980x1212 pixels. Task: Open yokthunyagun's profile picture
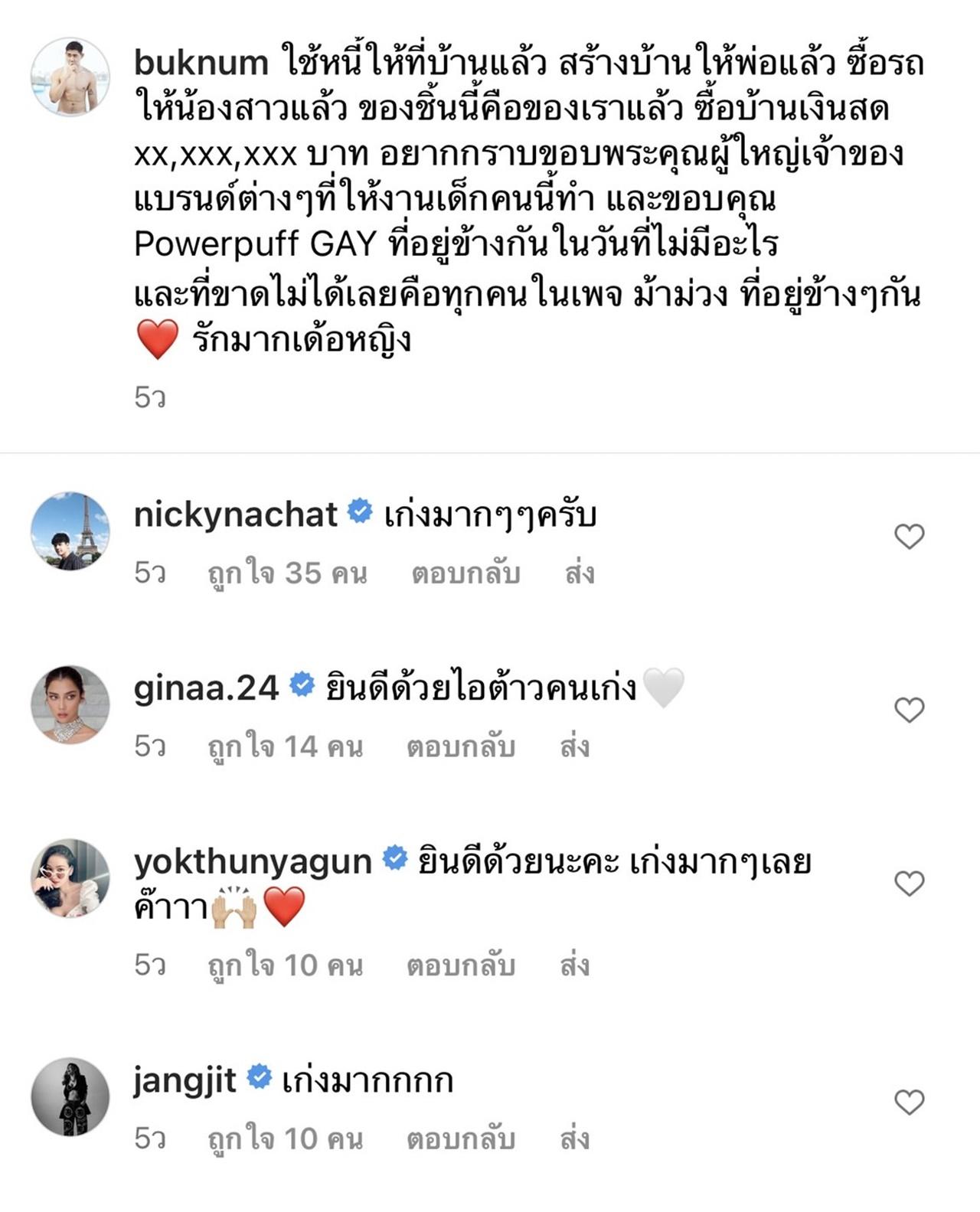click(70, 878)
